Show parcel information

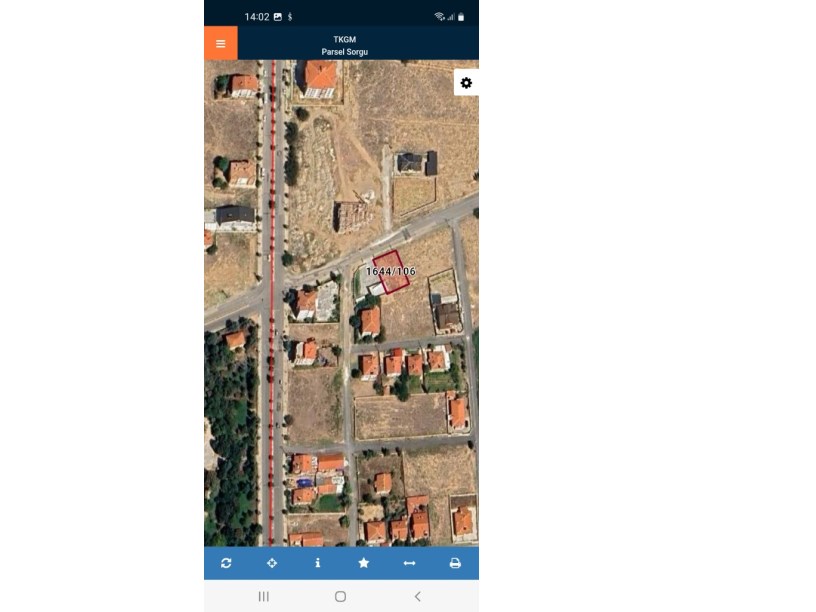click(x=318, y=563)
